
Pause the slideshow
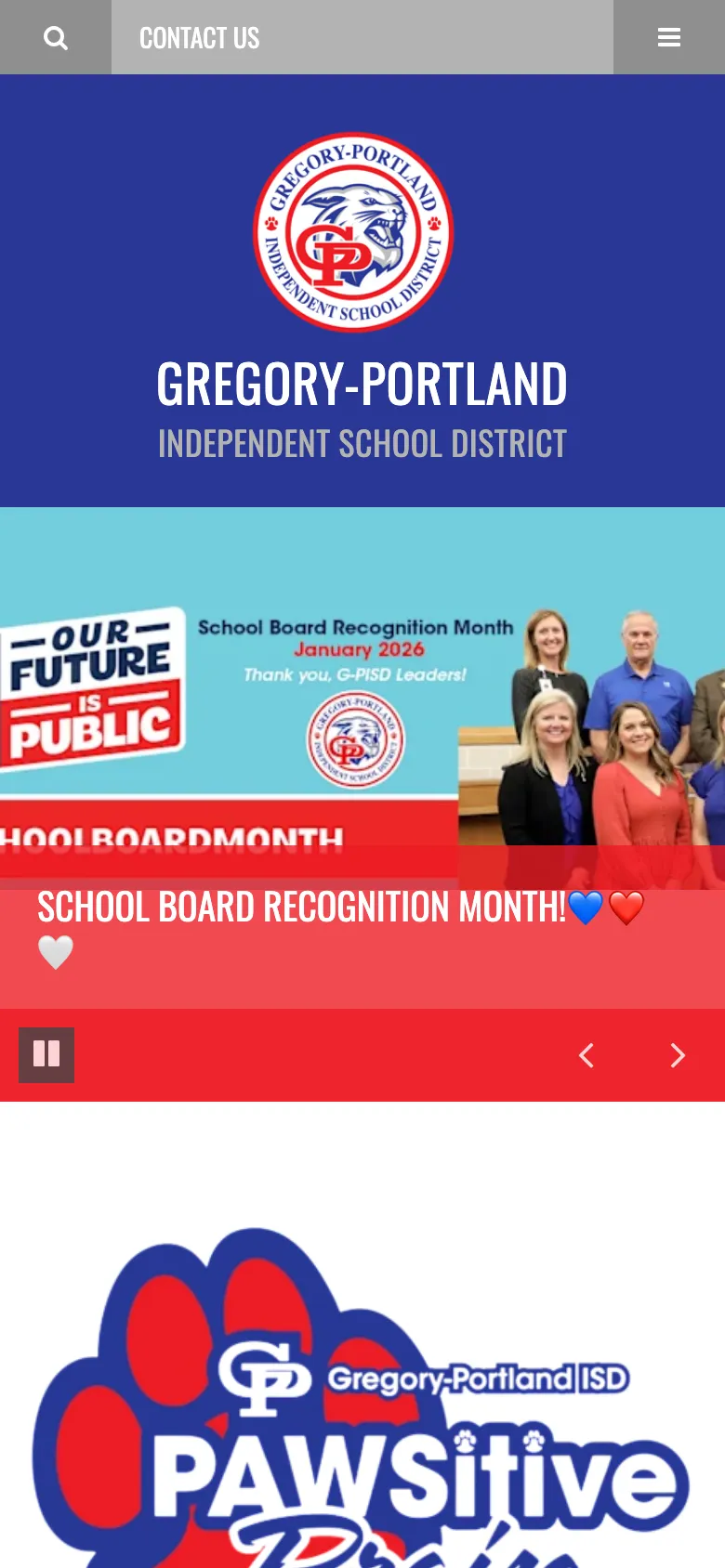click(46, 1054)
